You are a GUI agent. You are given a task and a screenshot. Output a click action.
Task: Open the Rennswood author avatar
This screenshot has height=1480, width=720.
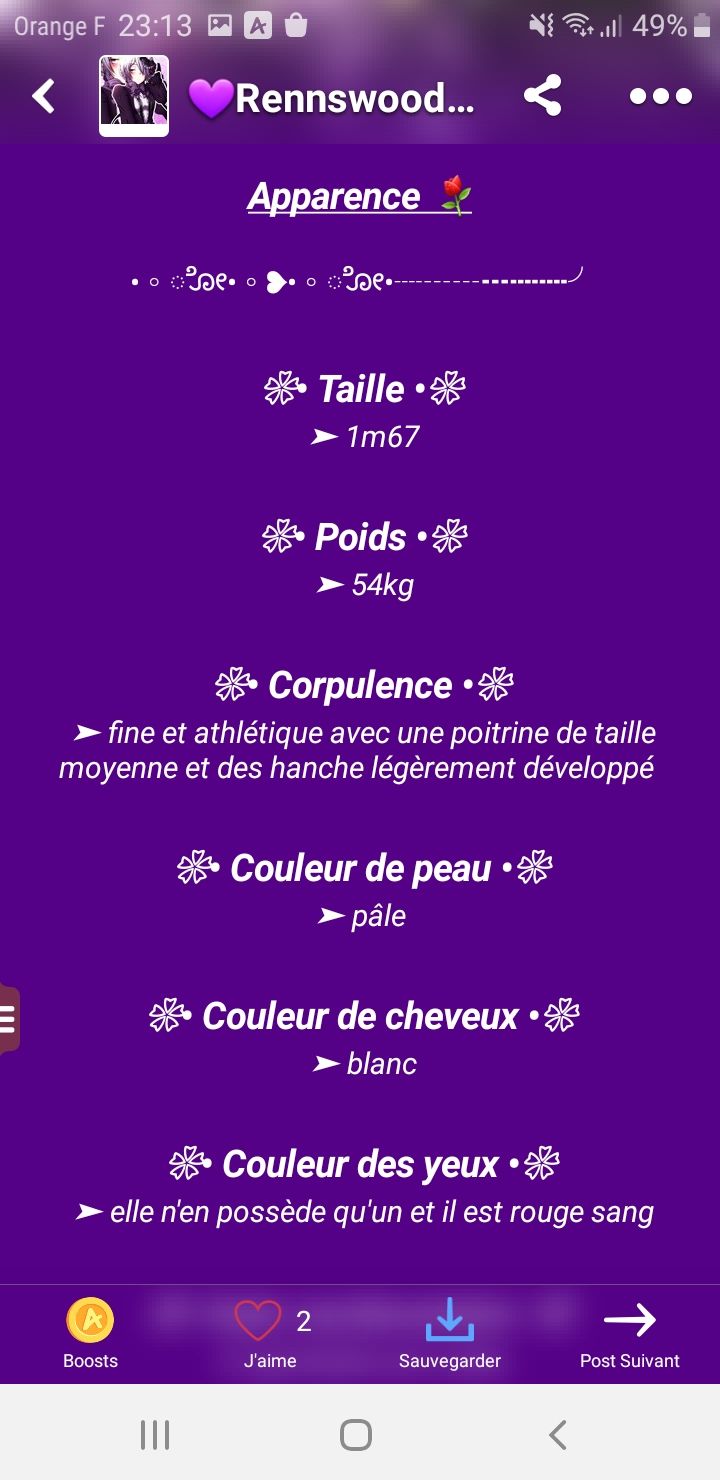[x=133, y=96]
